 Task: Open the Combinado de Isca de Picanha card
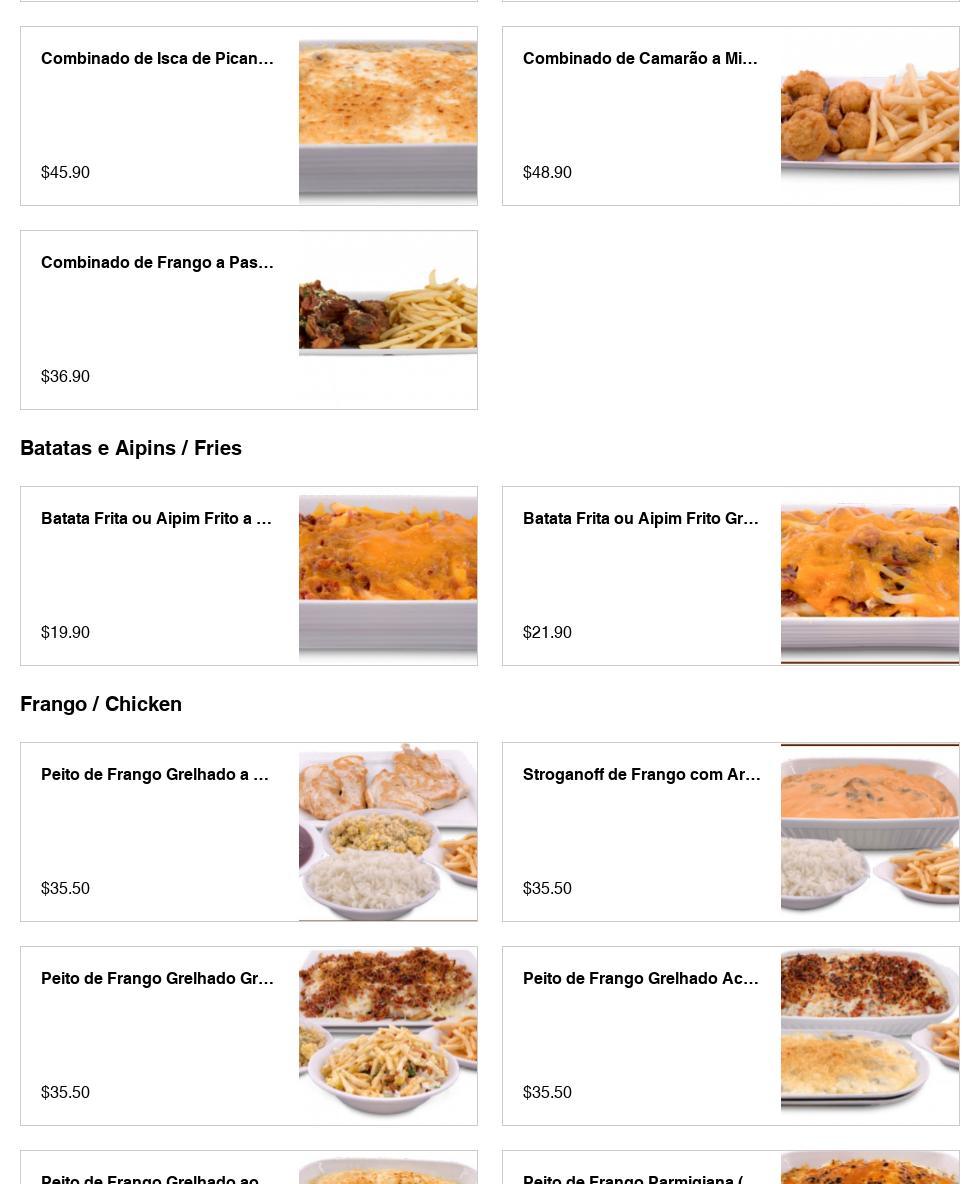(248, 116)
